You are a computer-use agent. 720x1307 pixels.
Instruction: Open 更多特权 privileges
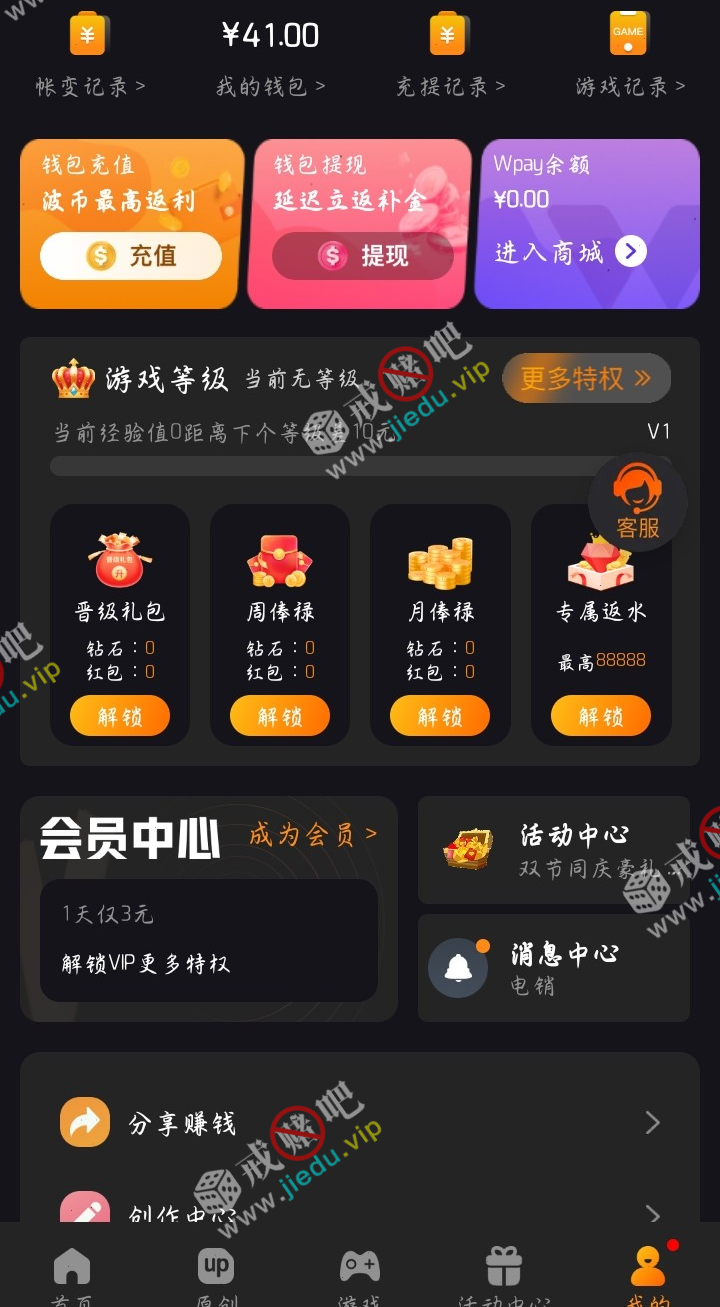[x=585, y=378]
